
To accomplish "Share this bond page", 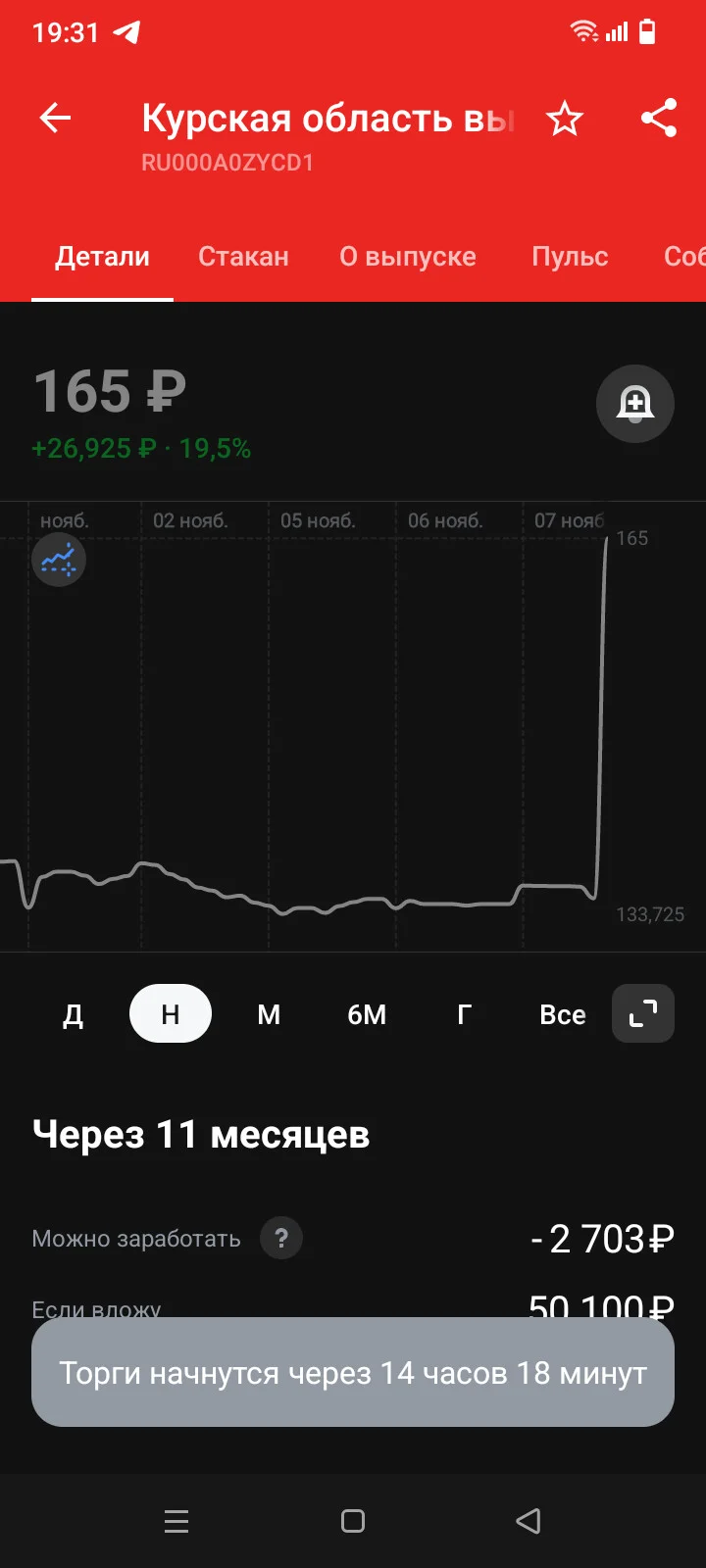I will click(x=659, y=119).
